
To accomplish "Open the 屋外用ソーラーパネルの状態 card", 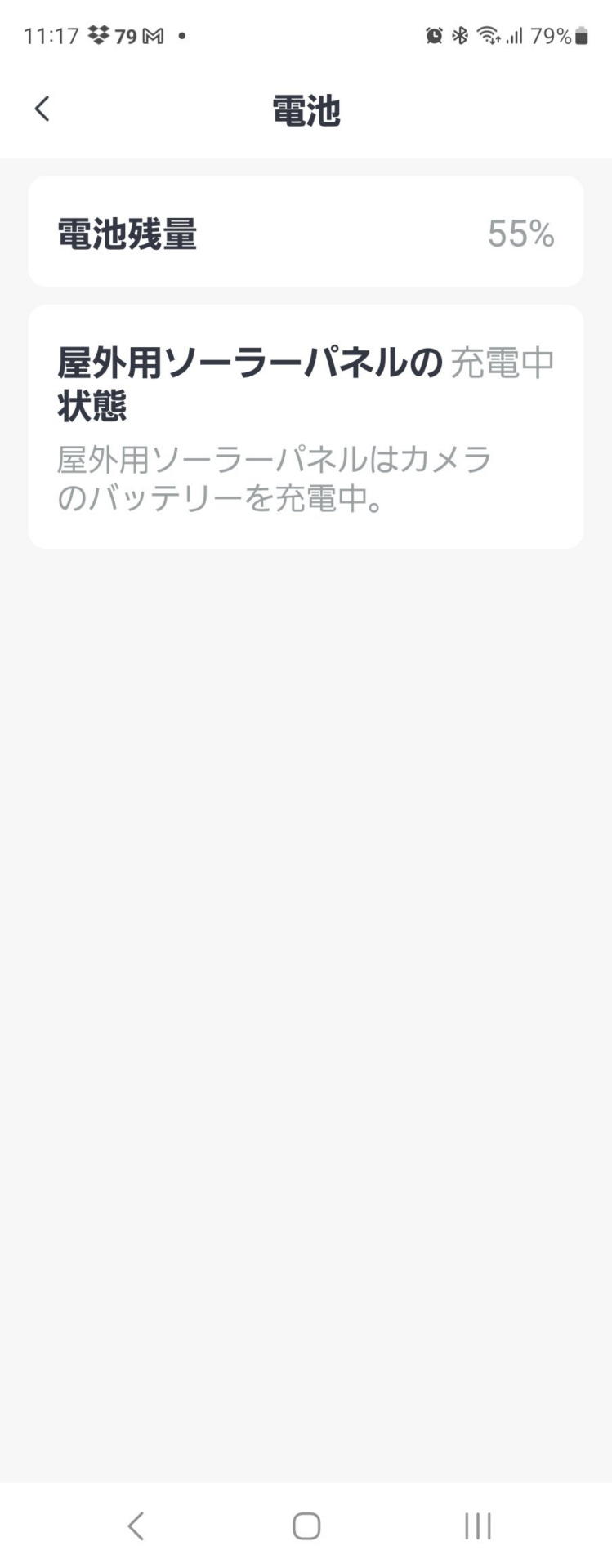I will click(306, 425).
